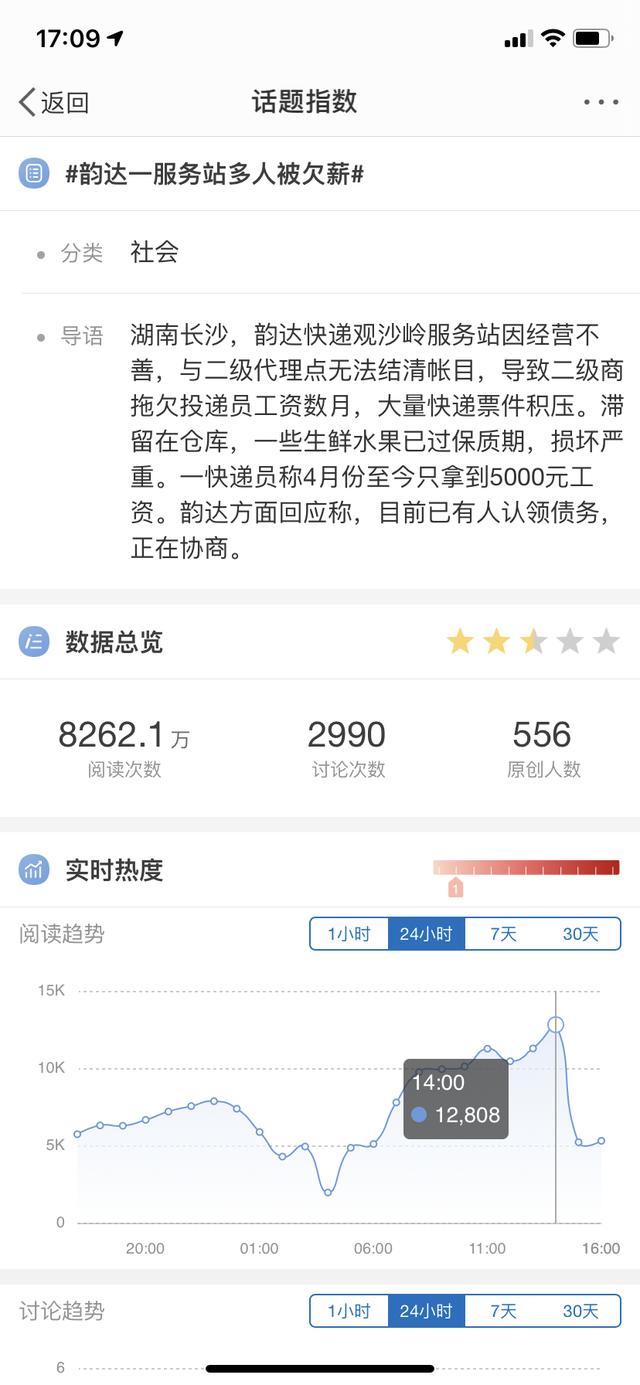640x1385 pixels.
Task: Select 1小时 in the 阅读趋势 range
Action: pos(349,934)
